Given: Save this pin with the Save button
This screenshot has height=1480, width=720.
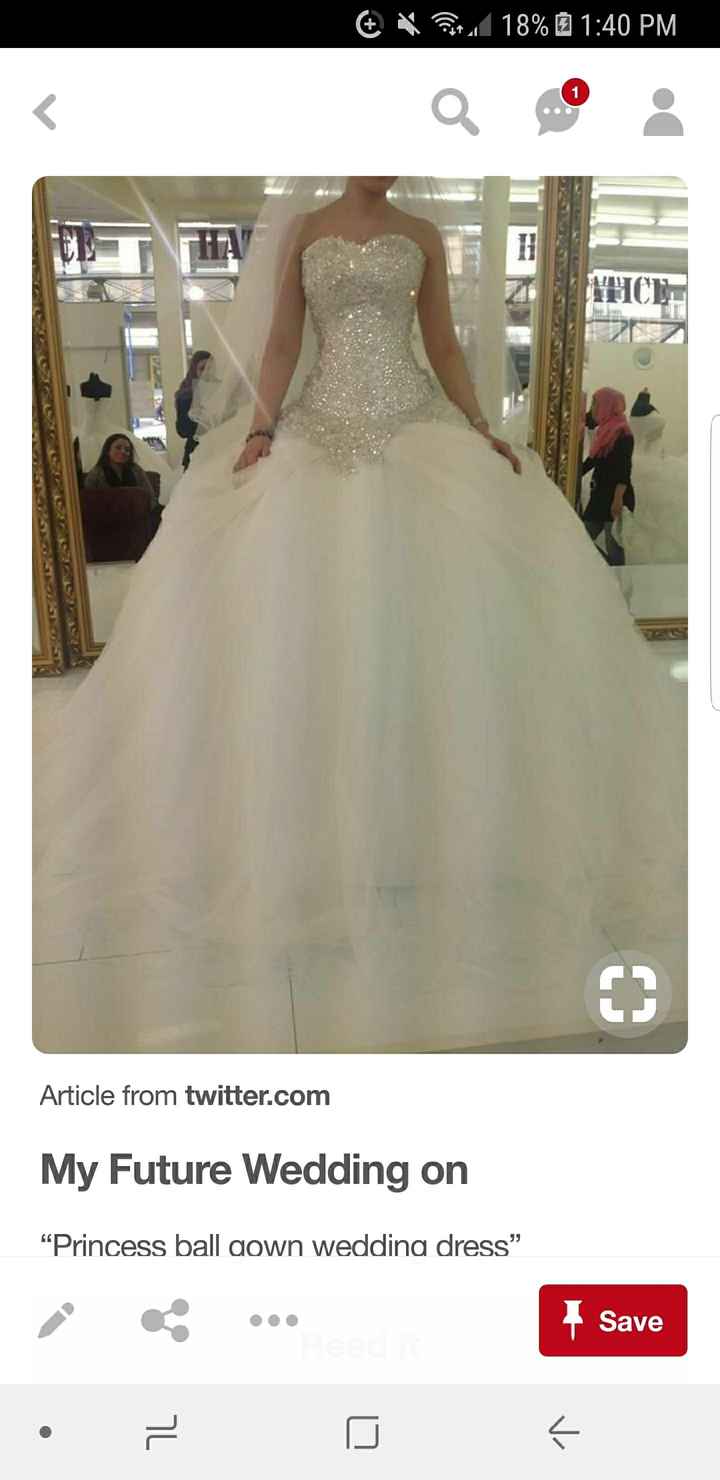Looking at the screenshot, I should [x=611, y=1320].
